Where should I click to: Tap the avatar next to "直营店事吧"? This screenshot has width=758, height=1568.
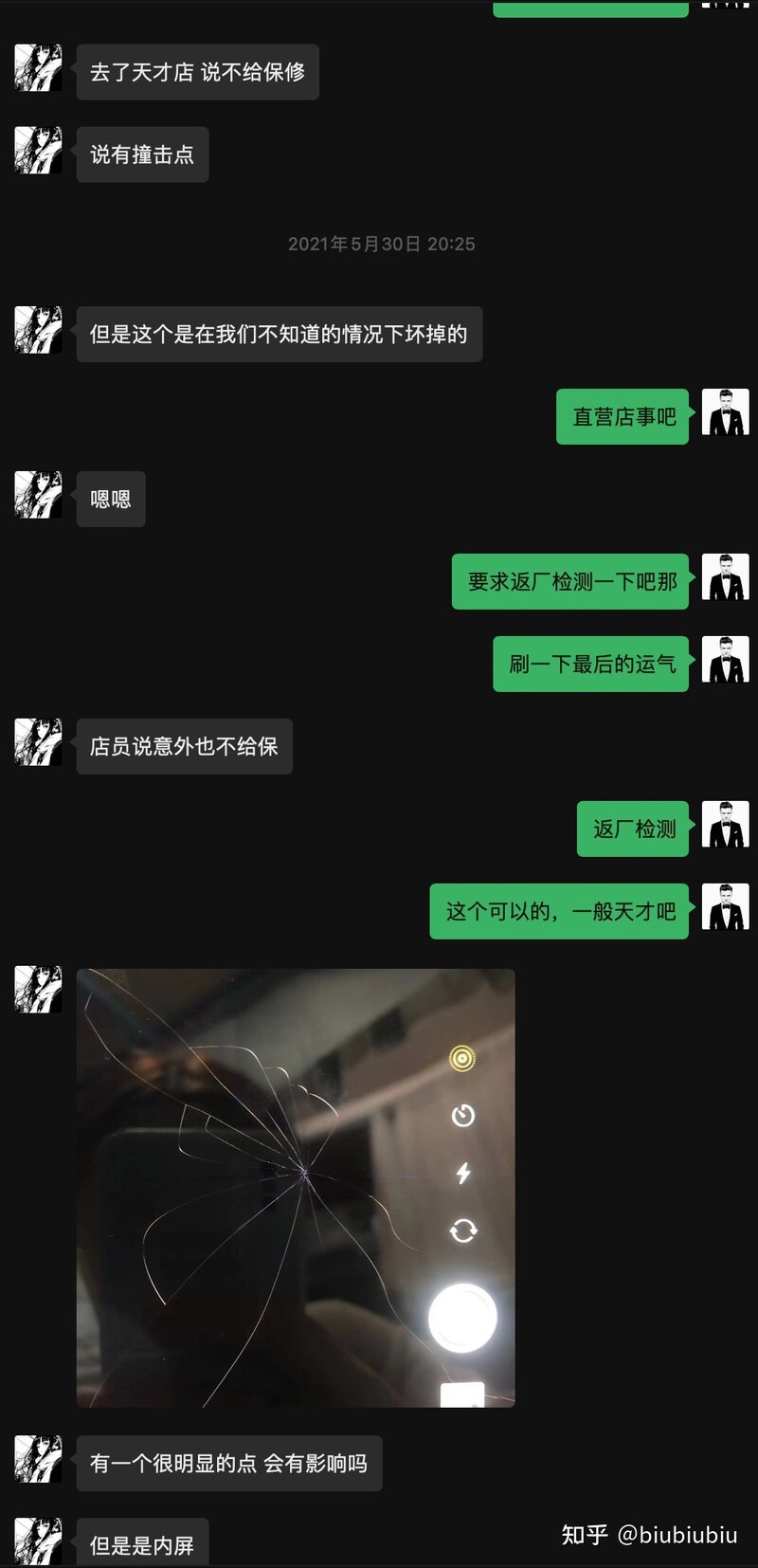725,412
